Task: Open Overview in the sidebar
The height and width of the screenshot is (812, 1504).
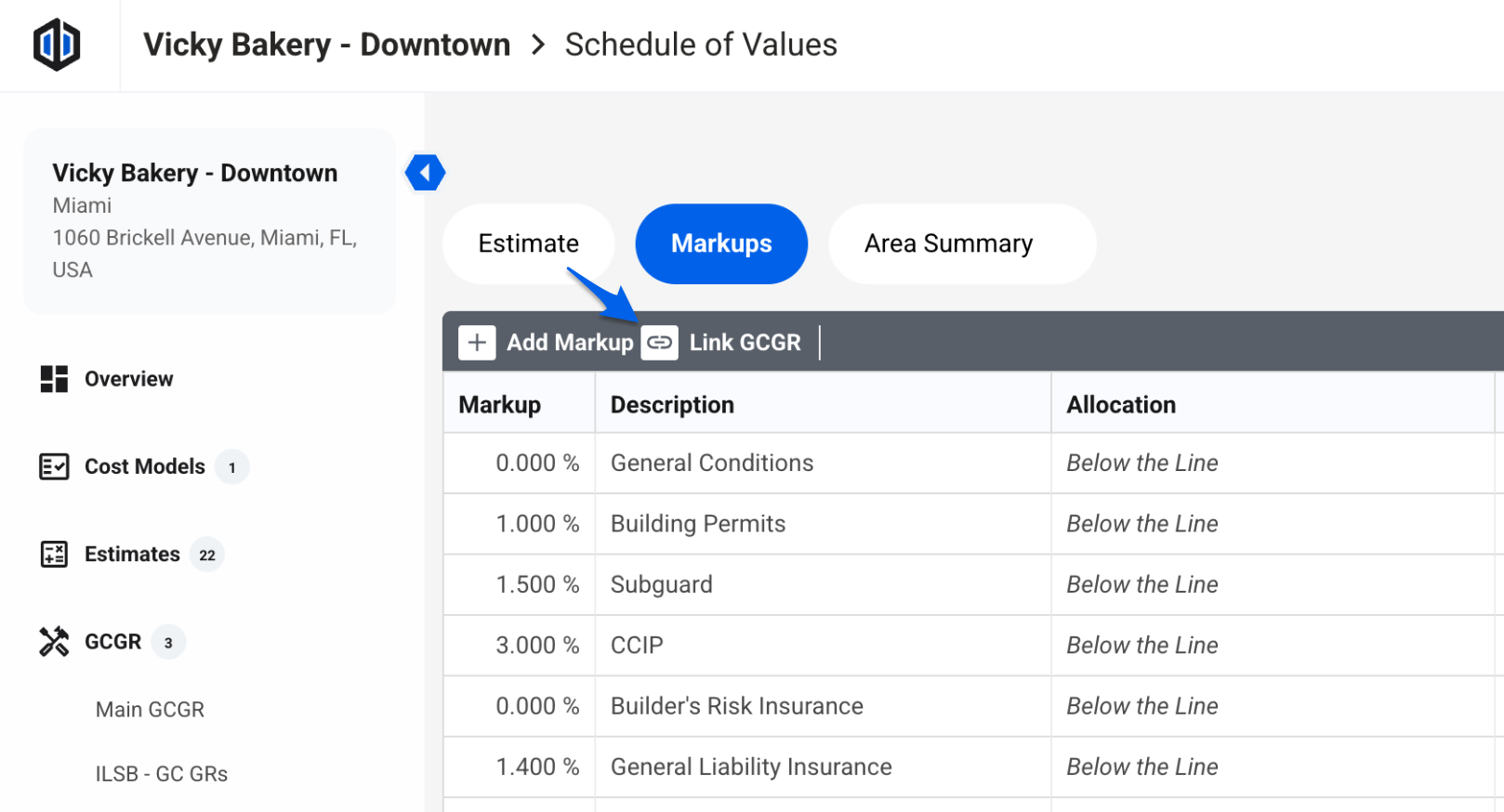Action: pyautogui.click(x=128, y=379)
